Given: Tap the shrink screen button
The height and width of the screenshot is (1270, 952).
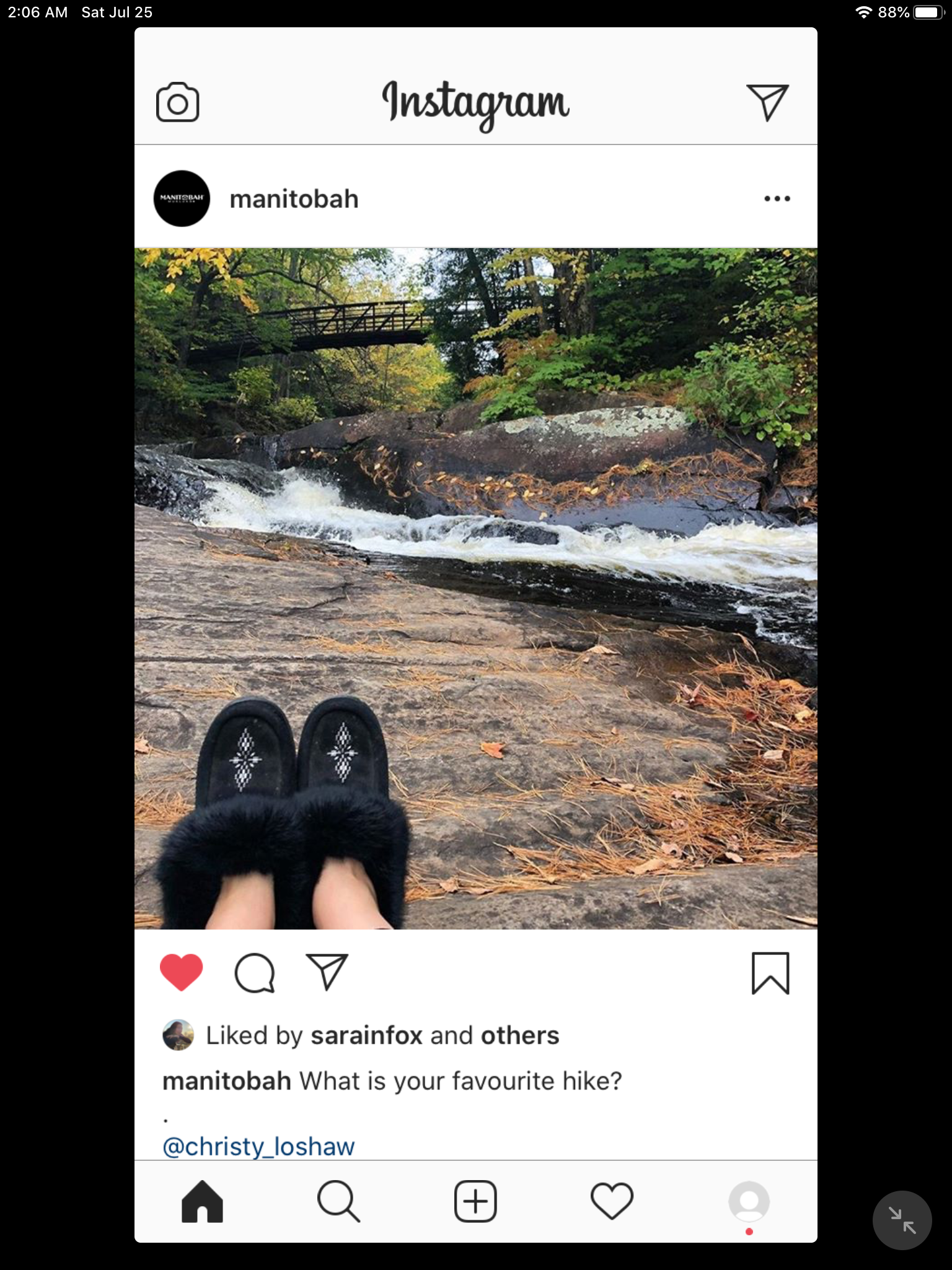Looking at the screenshot, I should (902, 1220).
